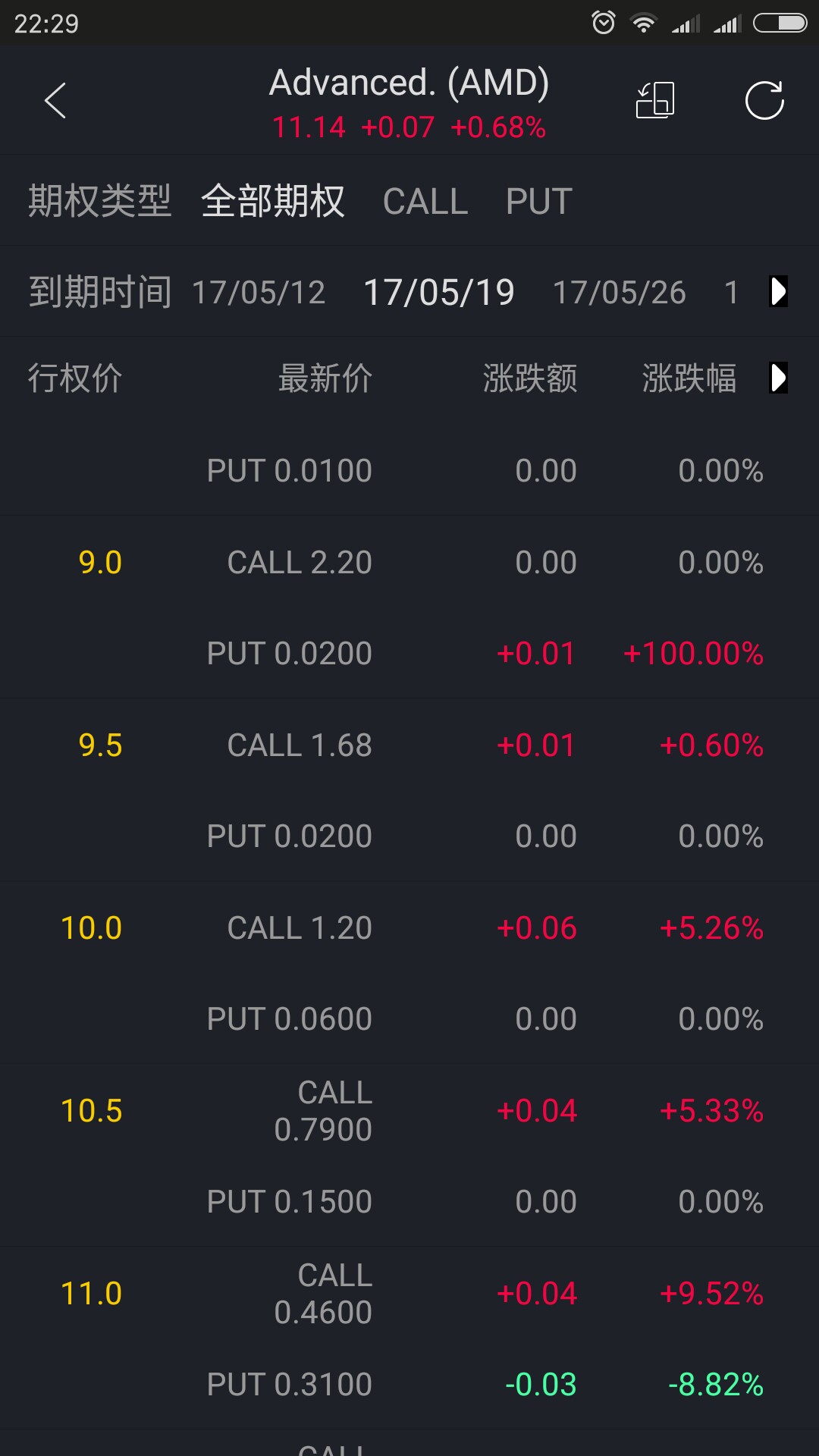Go back using the top-left arrow
This screenshot has width=819, height=1456.
click(55, 101)
